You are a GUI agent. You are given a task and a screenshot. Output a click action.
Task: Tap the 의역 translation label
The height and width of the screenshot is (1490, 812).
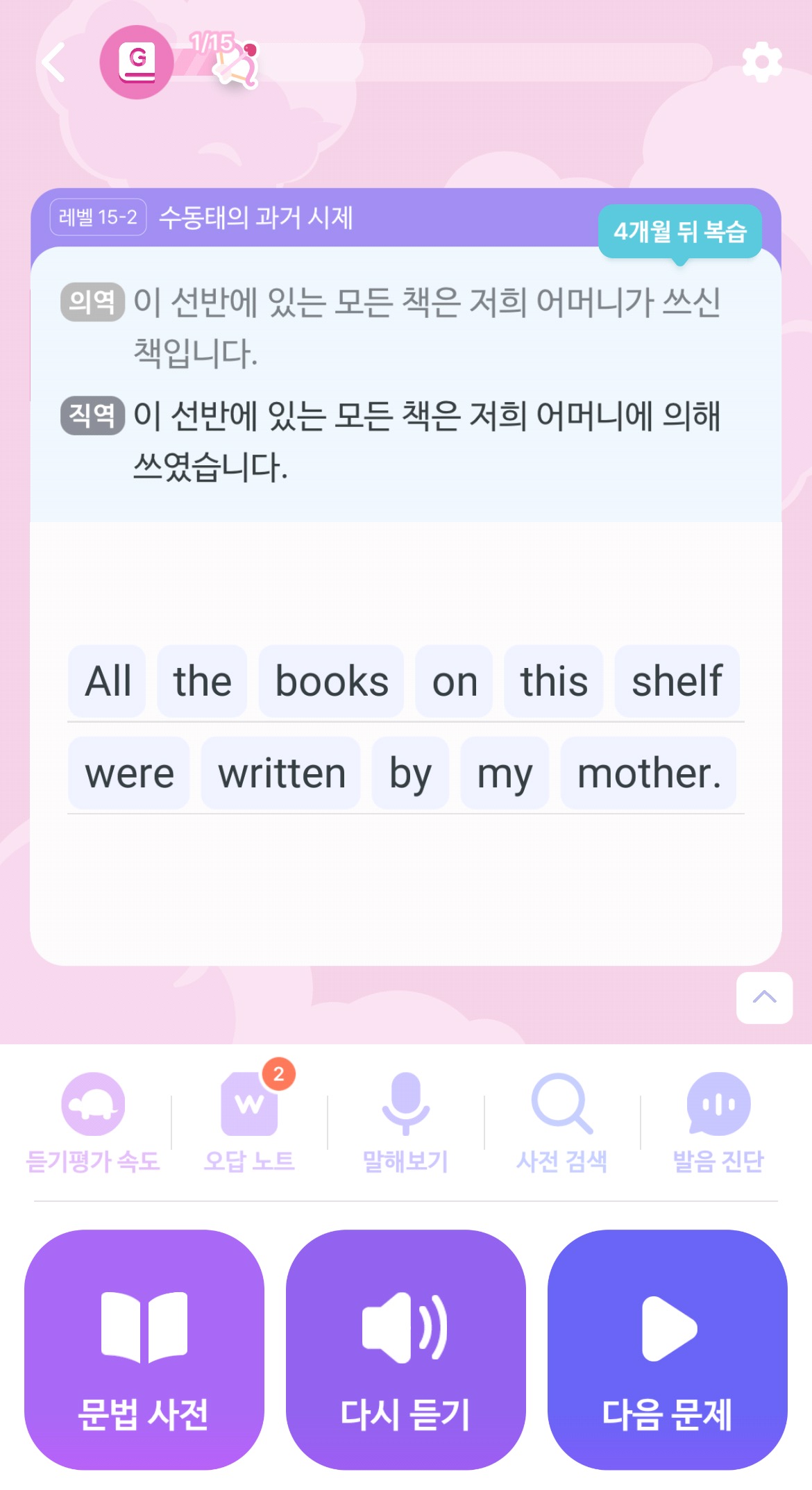[91, 300]
